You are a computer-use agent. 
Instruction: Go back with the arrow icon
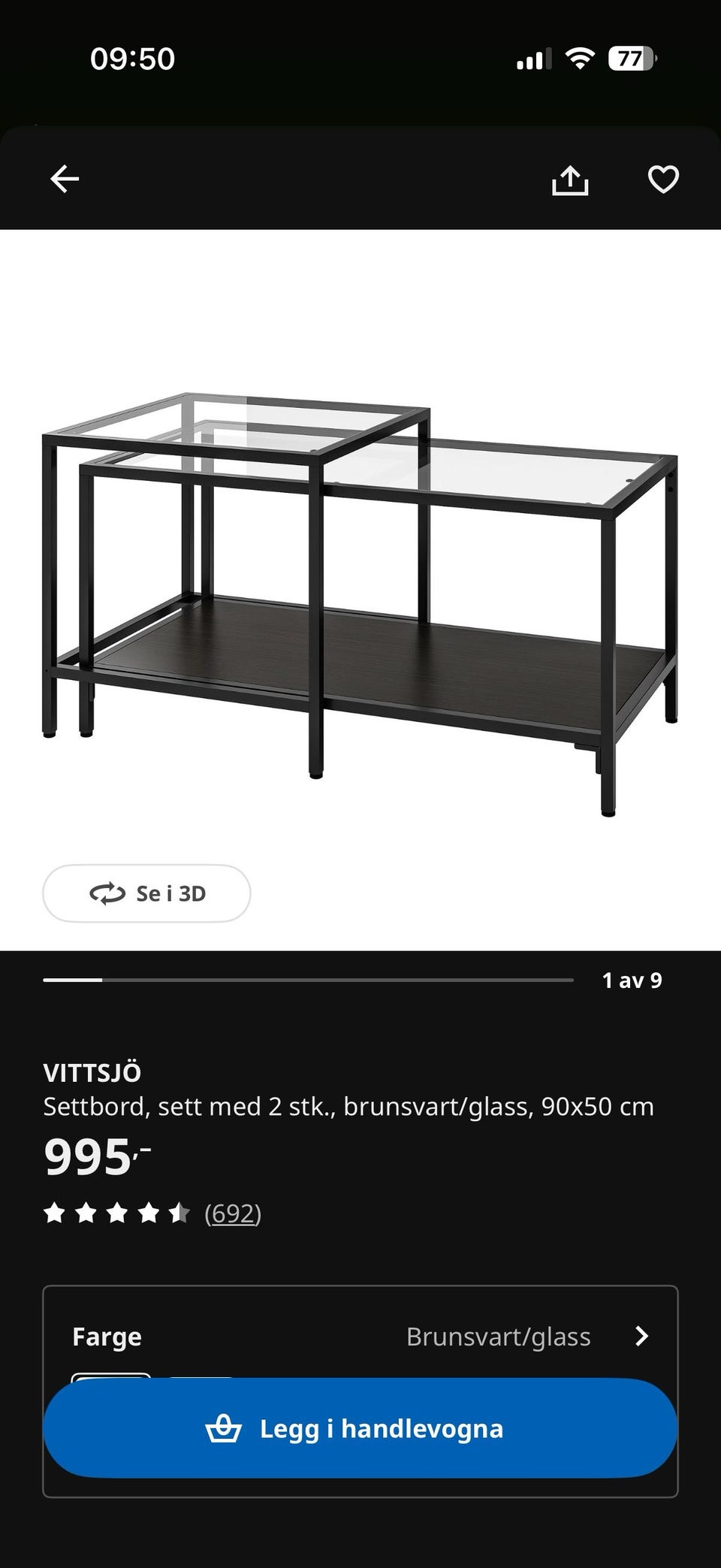[65, 180]
